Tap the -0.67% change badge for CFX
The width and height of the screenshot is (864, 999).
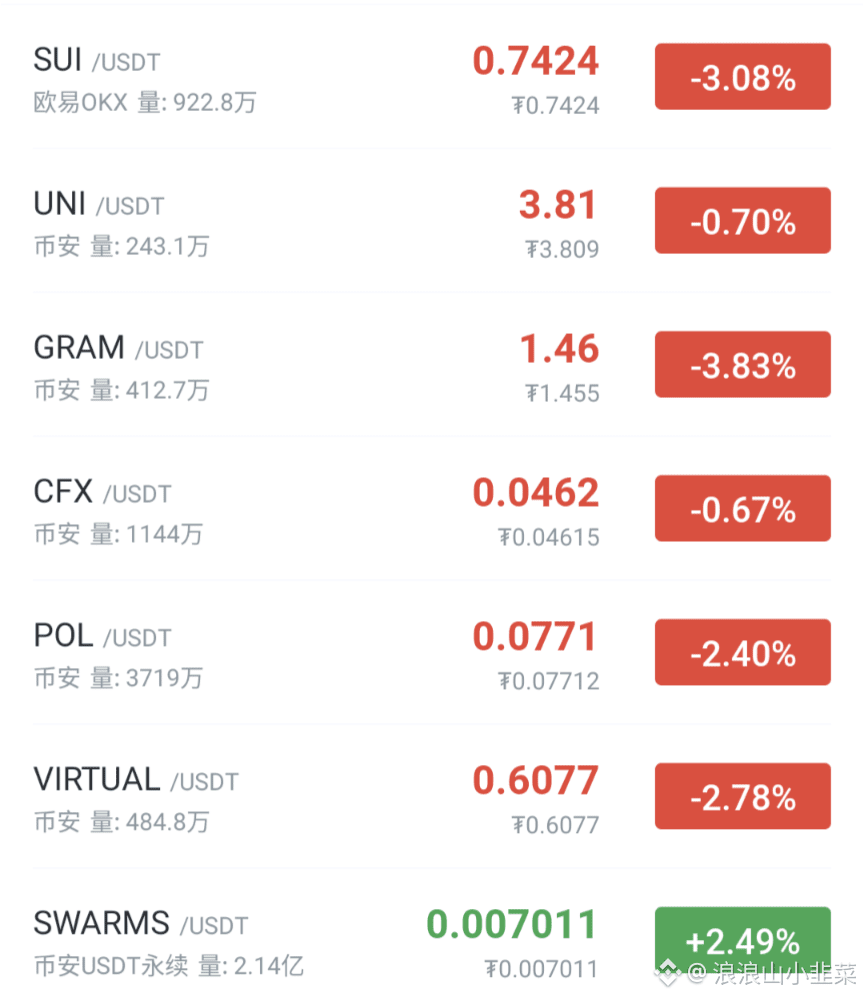[742, 508]
